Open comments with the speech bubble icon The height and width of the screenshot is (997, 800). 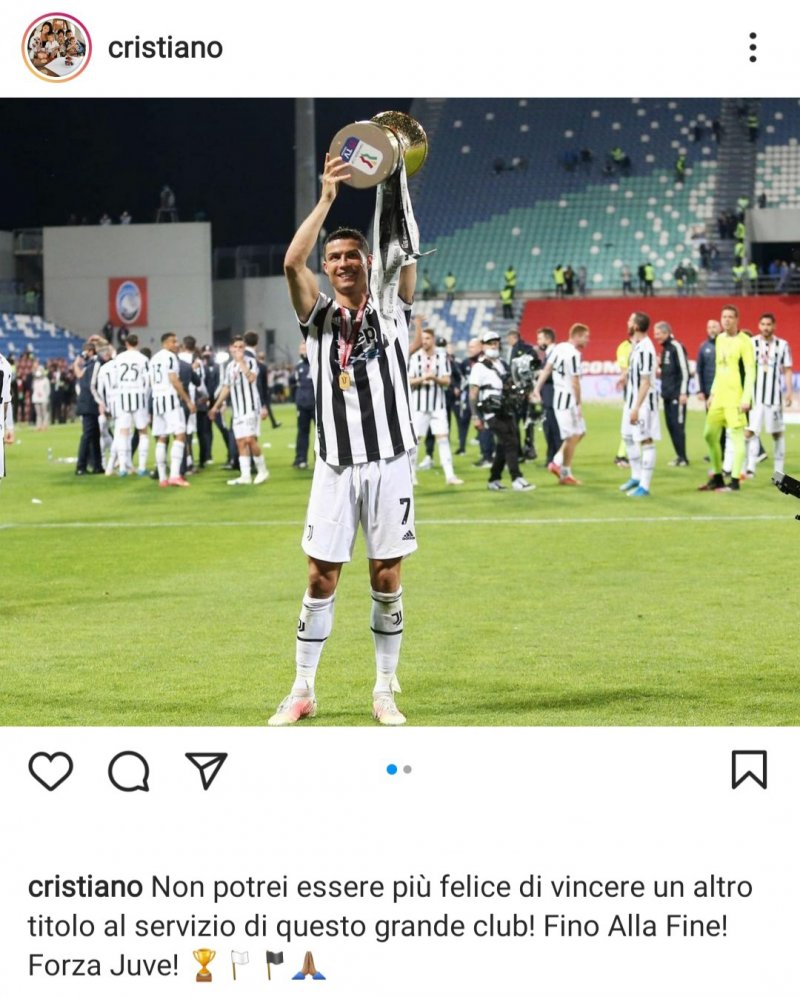(x=128, y=770)
